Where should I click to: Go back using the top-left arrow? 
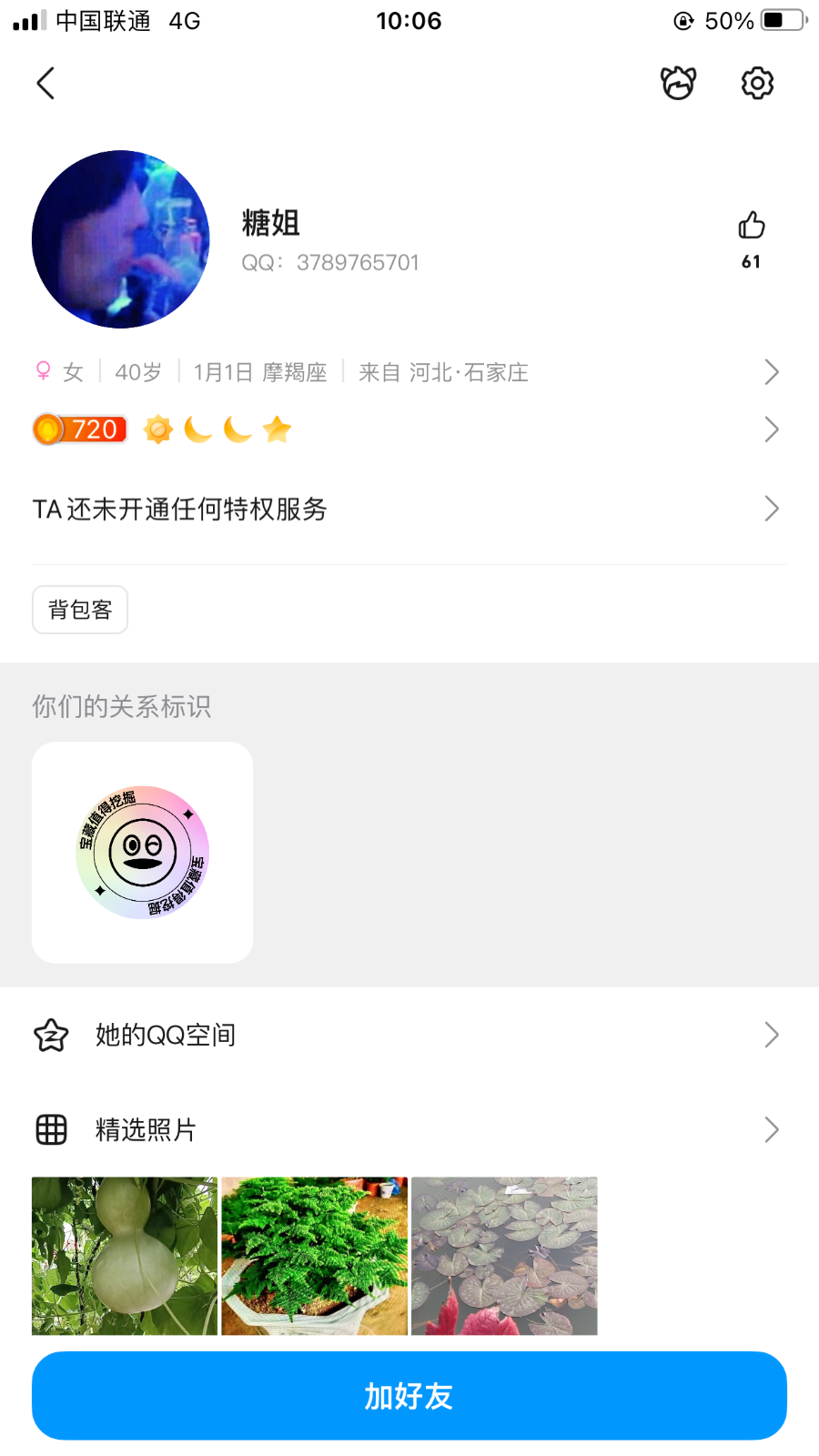pyautogui.click(x=45, y=84)
